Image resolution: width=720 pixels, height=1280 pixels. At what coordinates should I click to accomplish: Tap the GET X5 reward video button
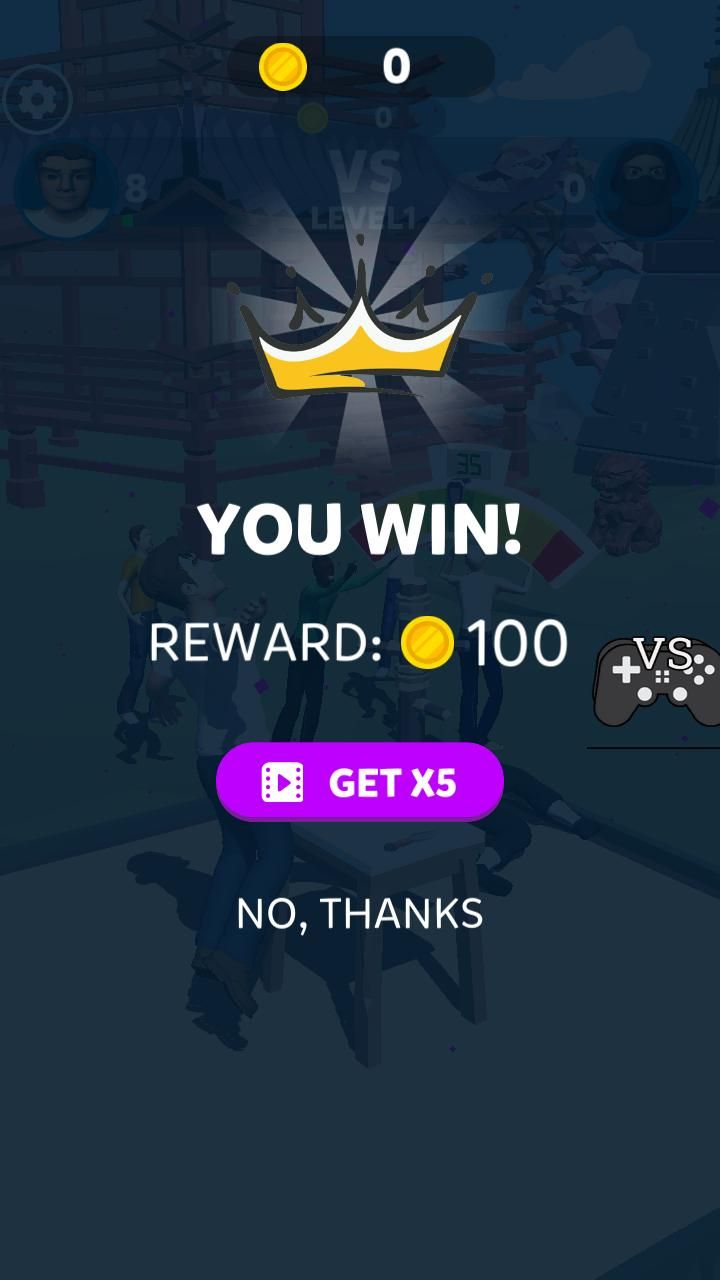pyautogui.click(x=359, y=782)
